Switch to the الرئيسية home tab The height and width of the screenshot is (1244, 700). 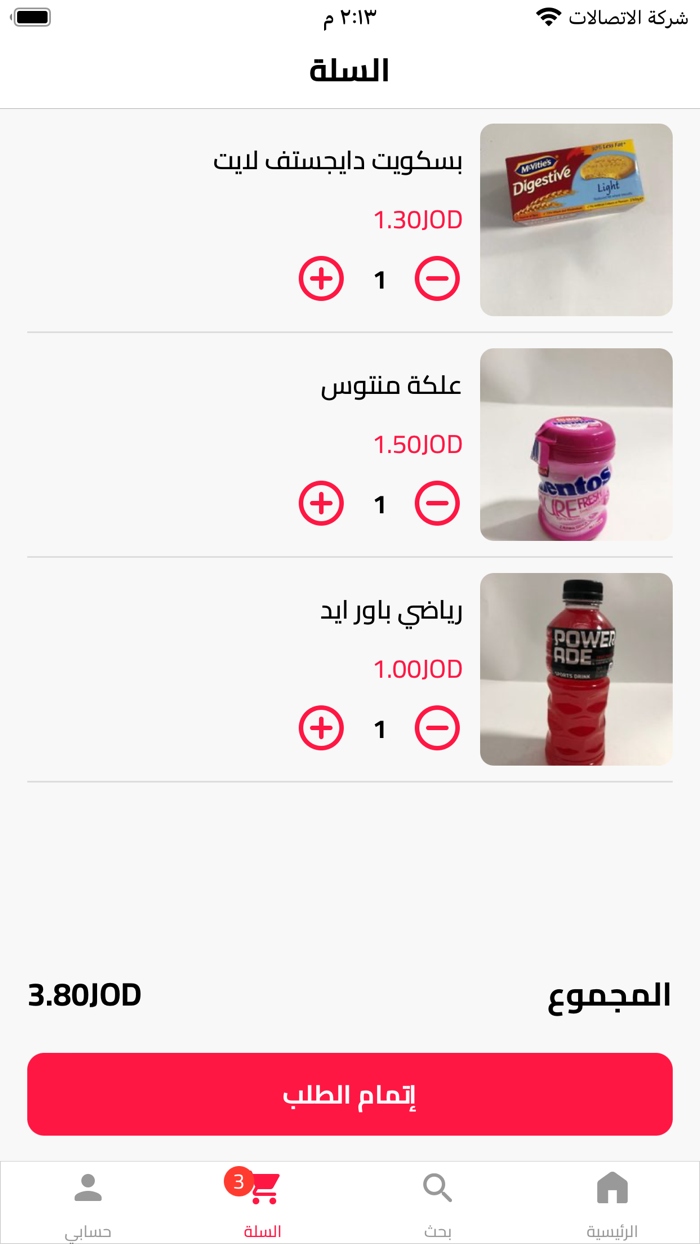tap(612, 1202)
